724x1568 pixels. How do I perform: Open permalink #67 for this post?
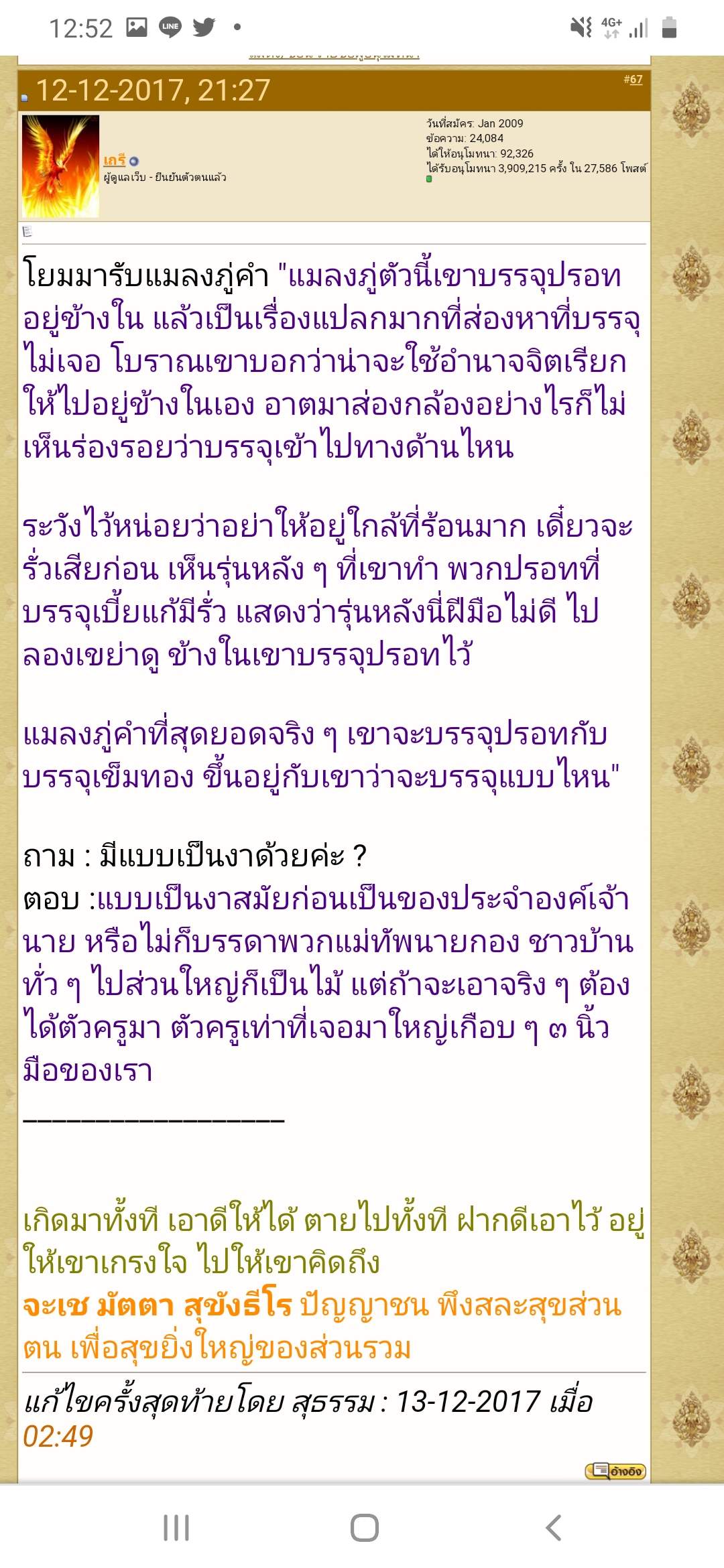pyautogui.click(x=634, y=79)
